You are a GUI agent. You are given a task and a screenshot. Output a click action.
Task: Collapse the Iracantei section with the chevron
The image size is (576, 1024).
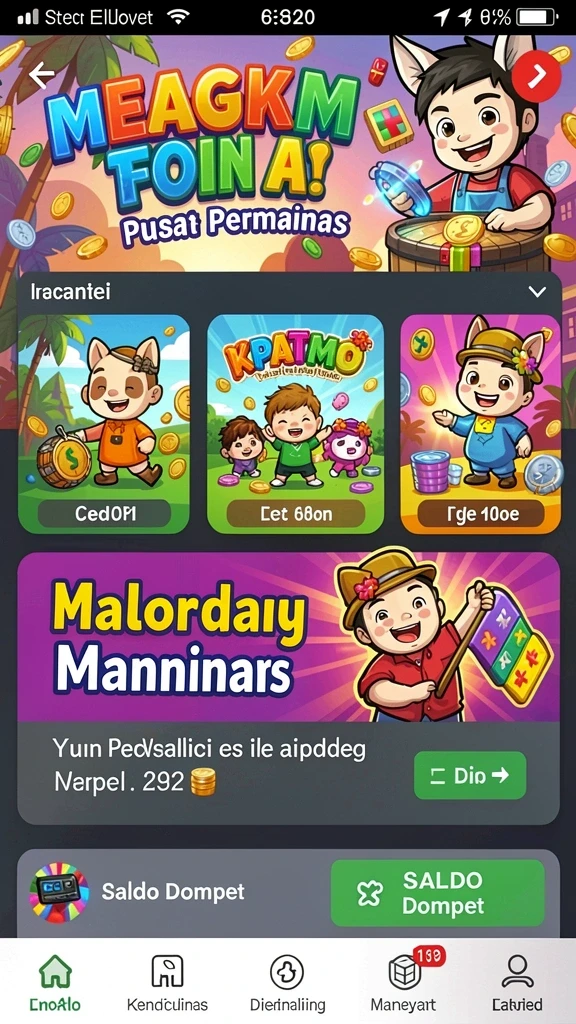coord(537,292)
